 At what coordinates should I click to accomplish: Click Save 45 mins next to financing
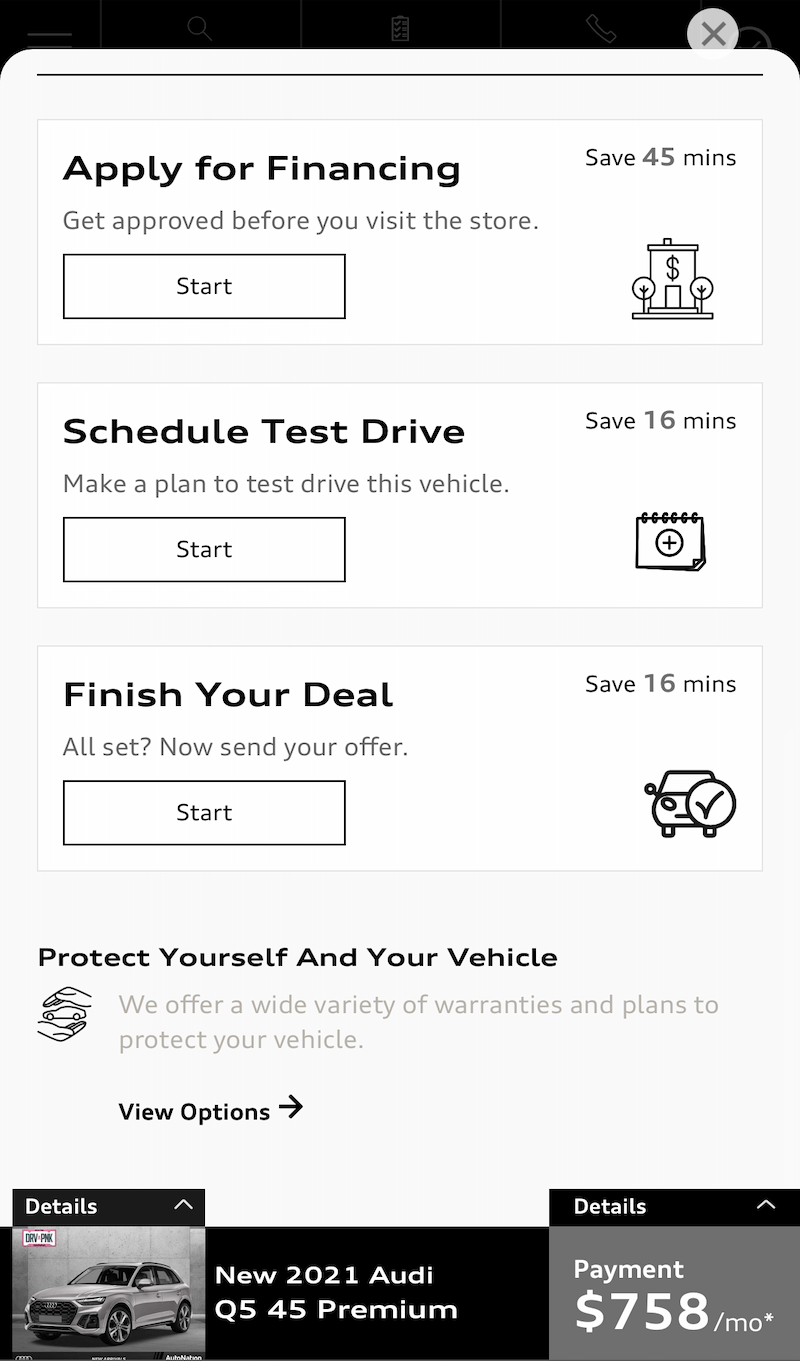660,157
